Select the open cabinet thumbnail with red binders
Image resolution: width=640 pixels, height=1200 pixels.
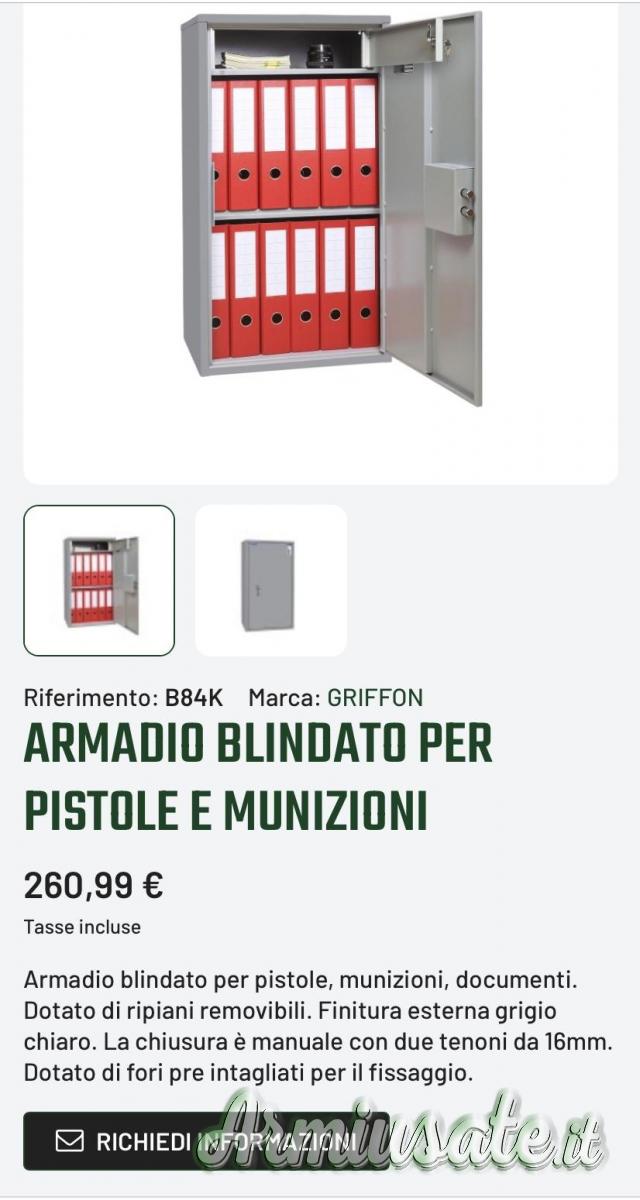(99, 581)
